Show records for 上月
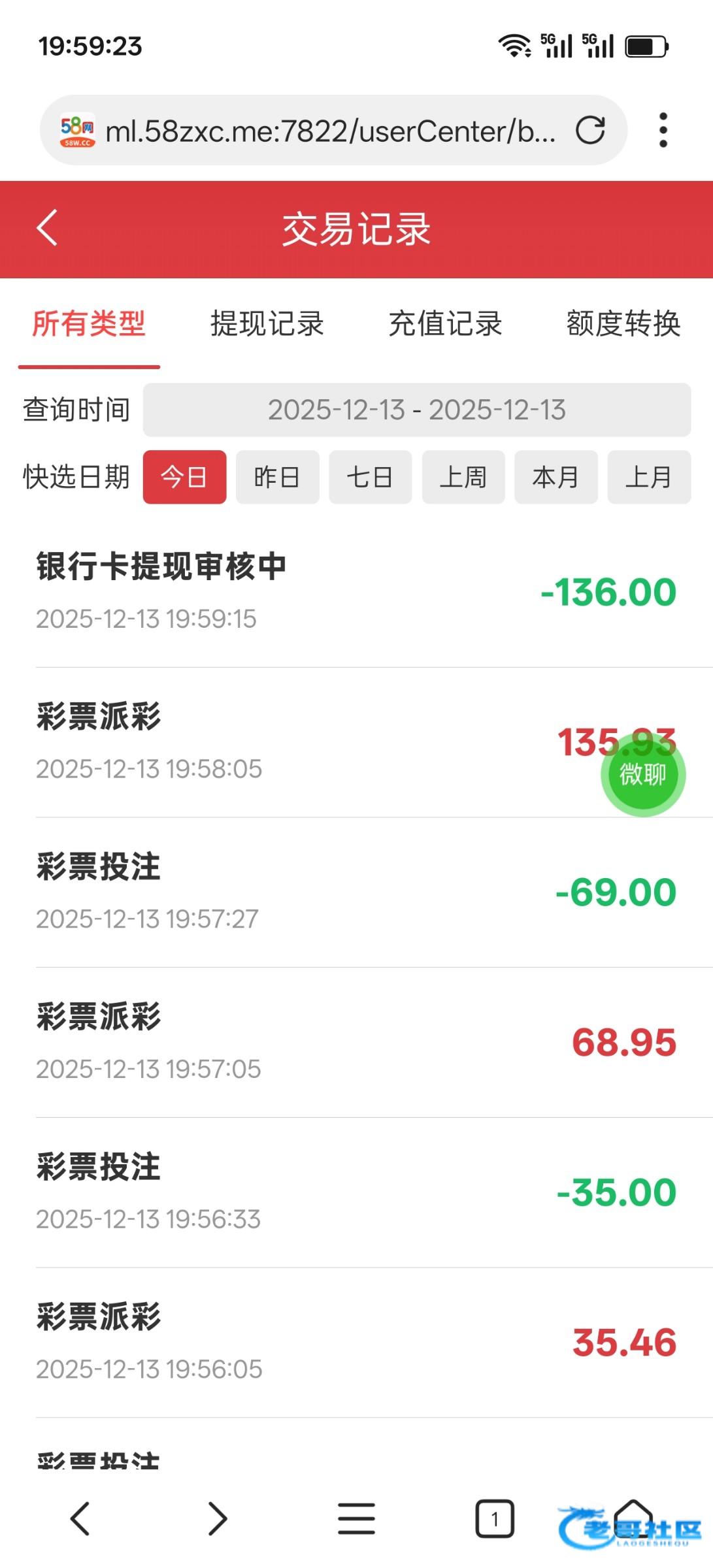Viewport: 713px width, 1568px height. pyautogui.click(x=649, y=477)
